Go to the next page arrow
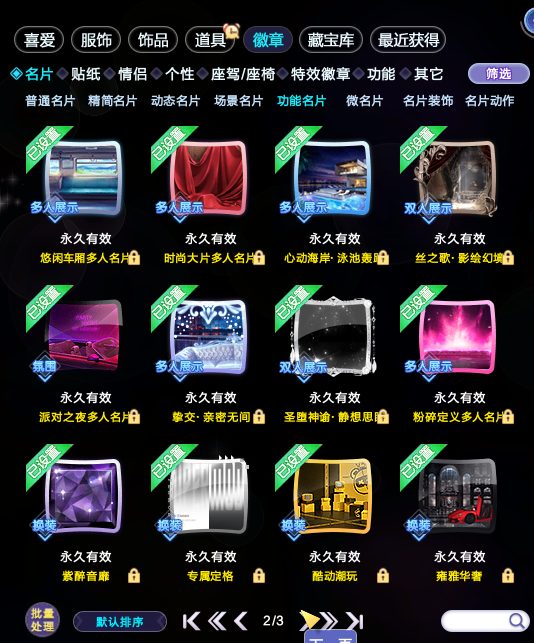The image size is (534, 643). point(310,620)
